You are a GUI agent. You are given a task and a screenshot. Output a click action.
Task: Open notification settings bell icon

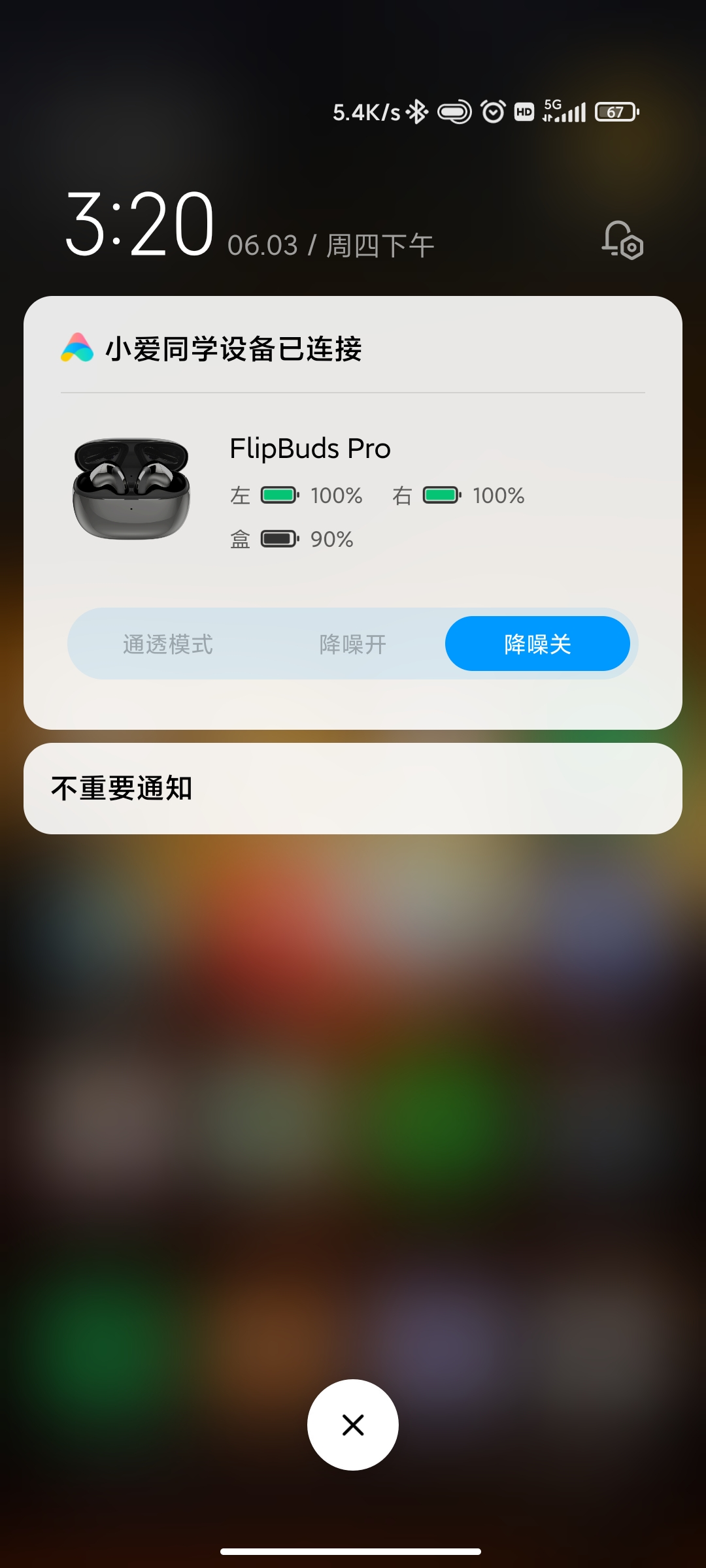(622, 240)
